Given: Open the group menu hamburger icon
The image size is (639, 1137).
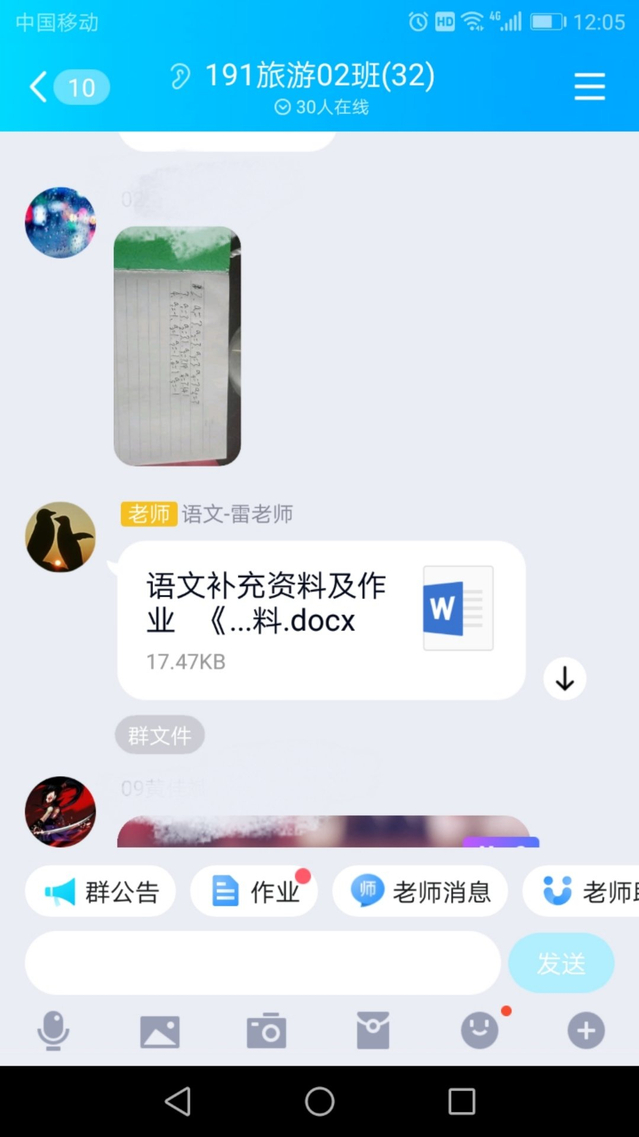Looking at the screenshot, I should point(590,87).
